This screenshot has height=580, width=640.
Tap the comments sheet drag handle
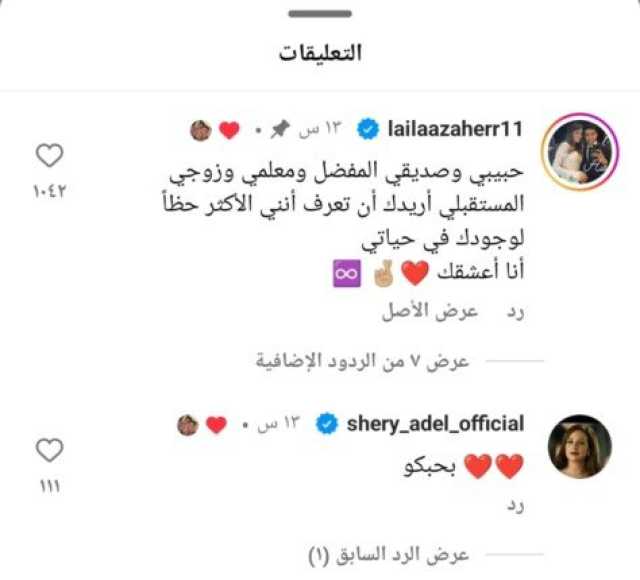tap(320, 14)
